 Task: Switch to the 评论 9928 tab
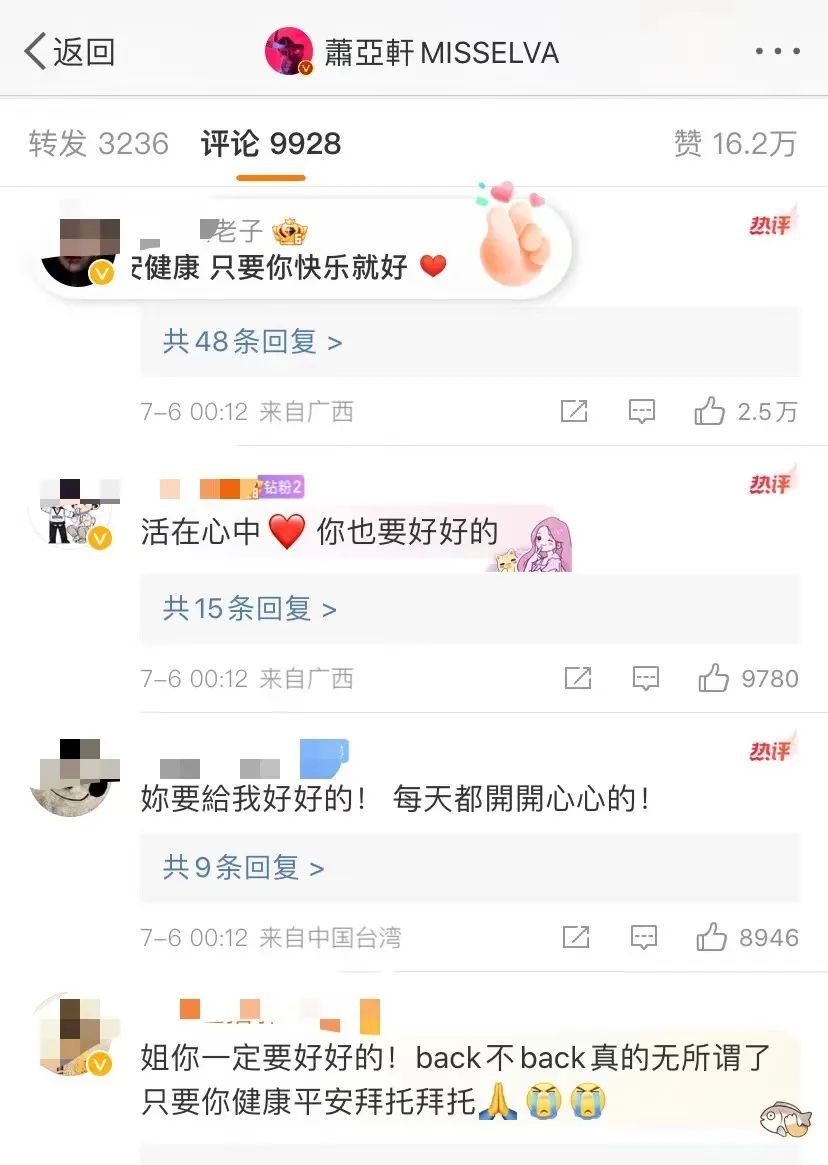271,144
